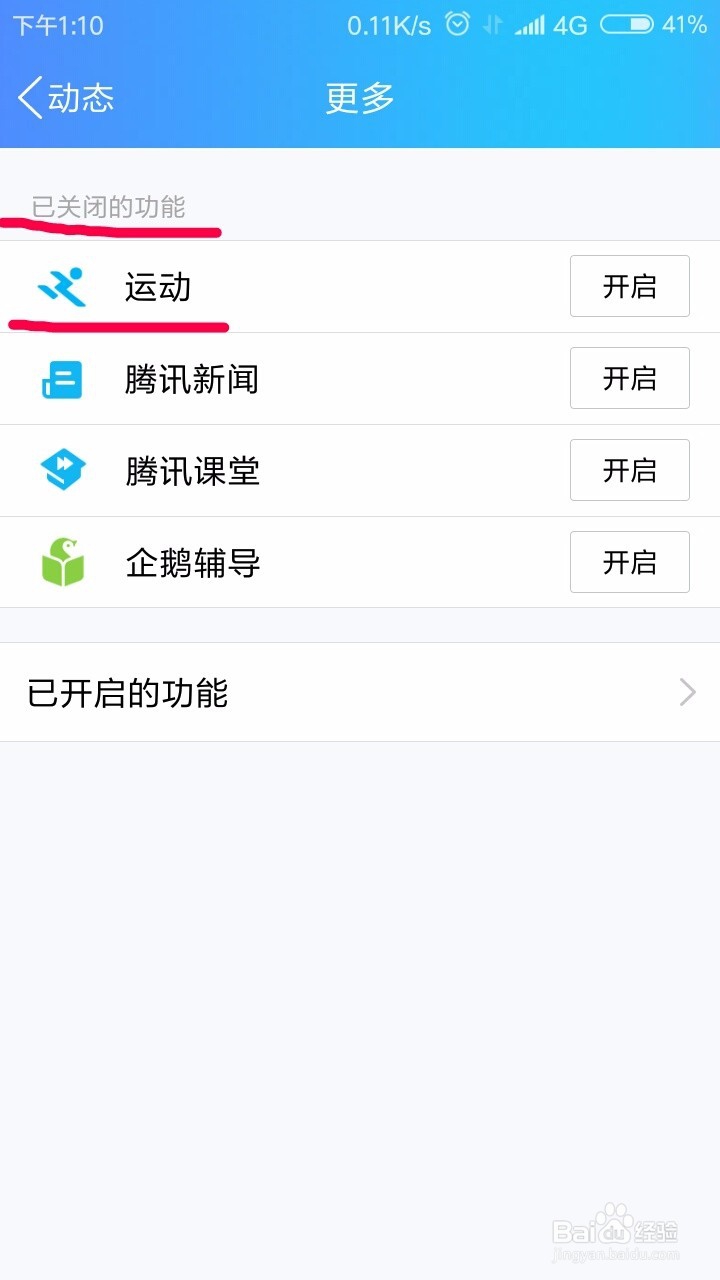This screenshot has height=1280, width=720.
Task: Open the enabled features list via right chevron
Action: (686, 692)
